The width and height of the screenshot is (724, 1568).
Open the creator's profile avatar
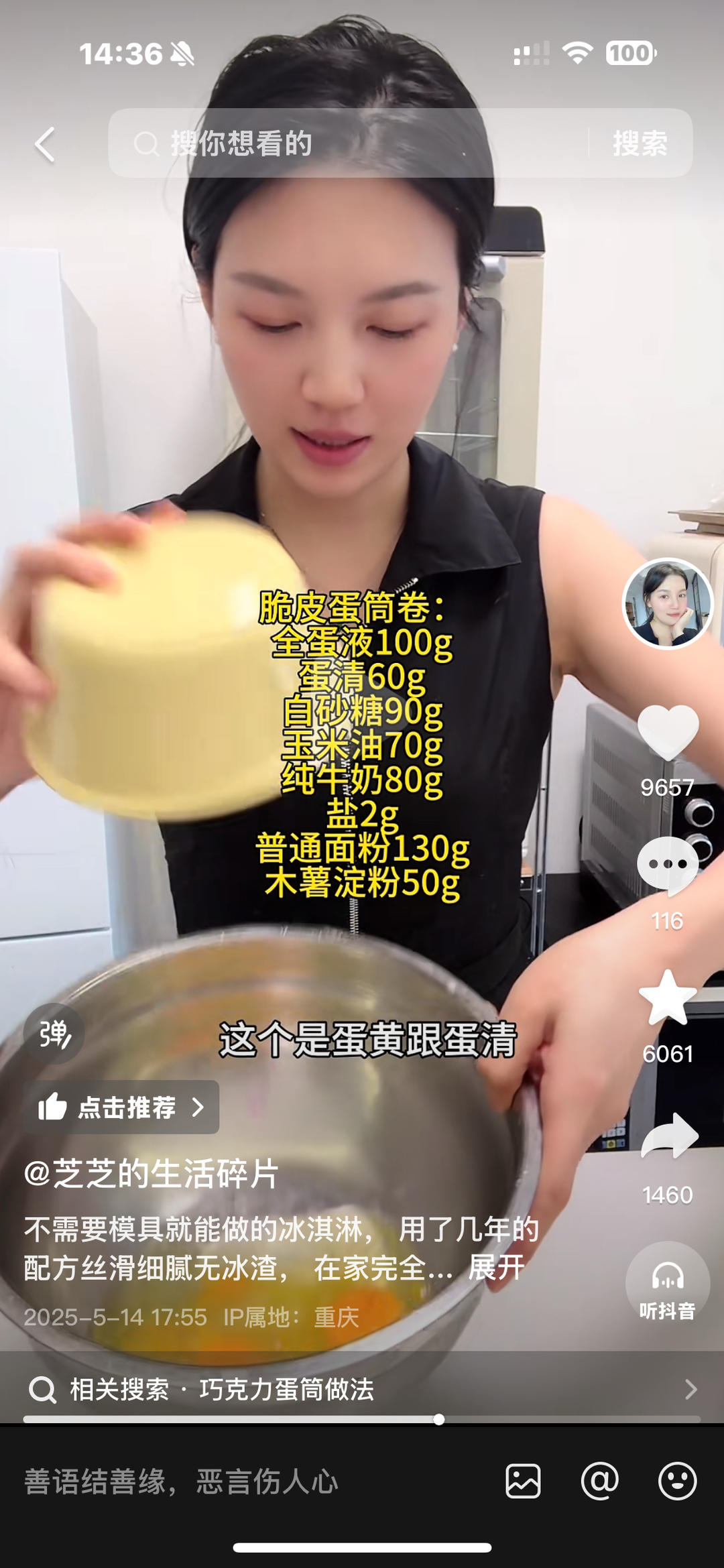(668, 604)
